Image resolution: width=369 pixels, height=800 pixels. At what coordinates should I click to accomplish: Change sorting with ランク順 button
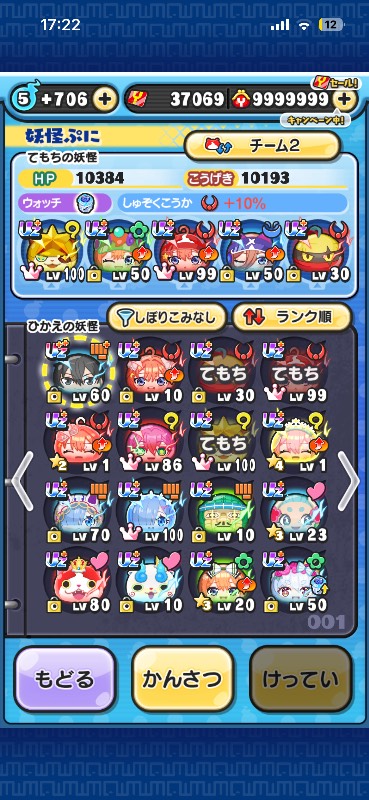291,318
